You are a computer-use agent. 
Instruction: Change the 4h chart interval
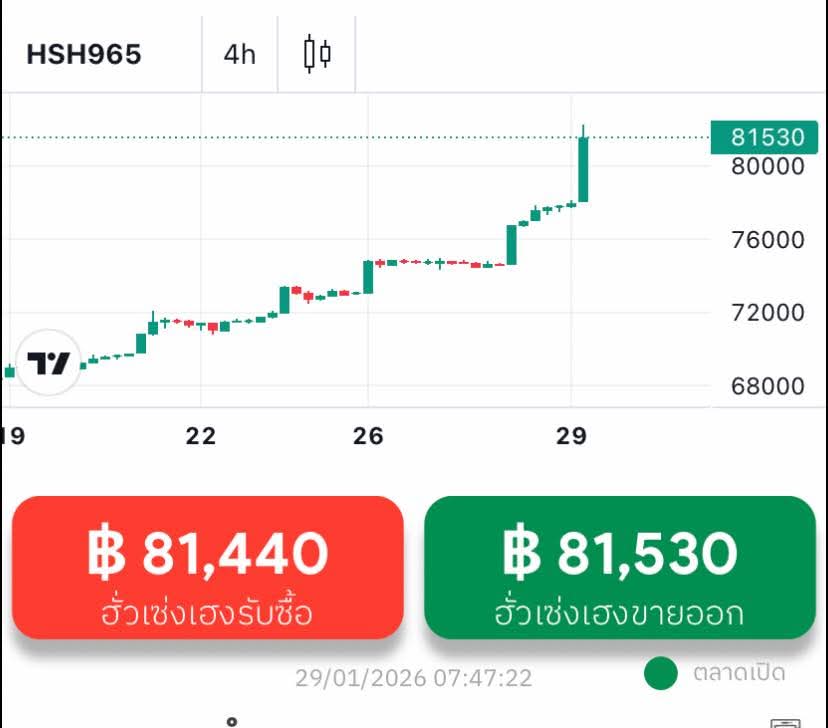[x=240, y=54]
